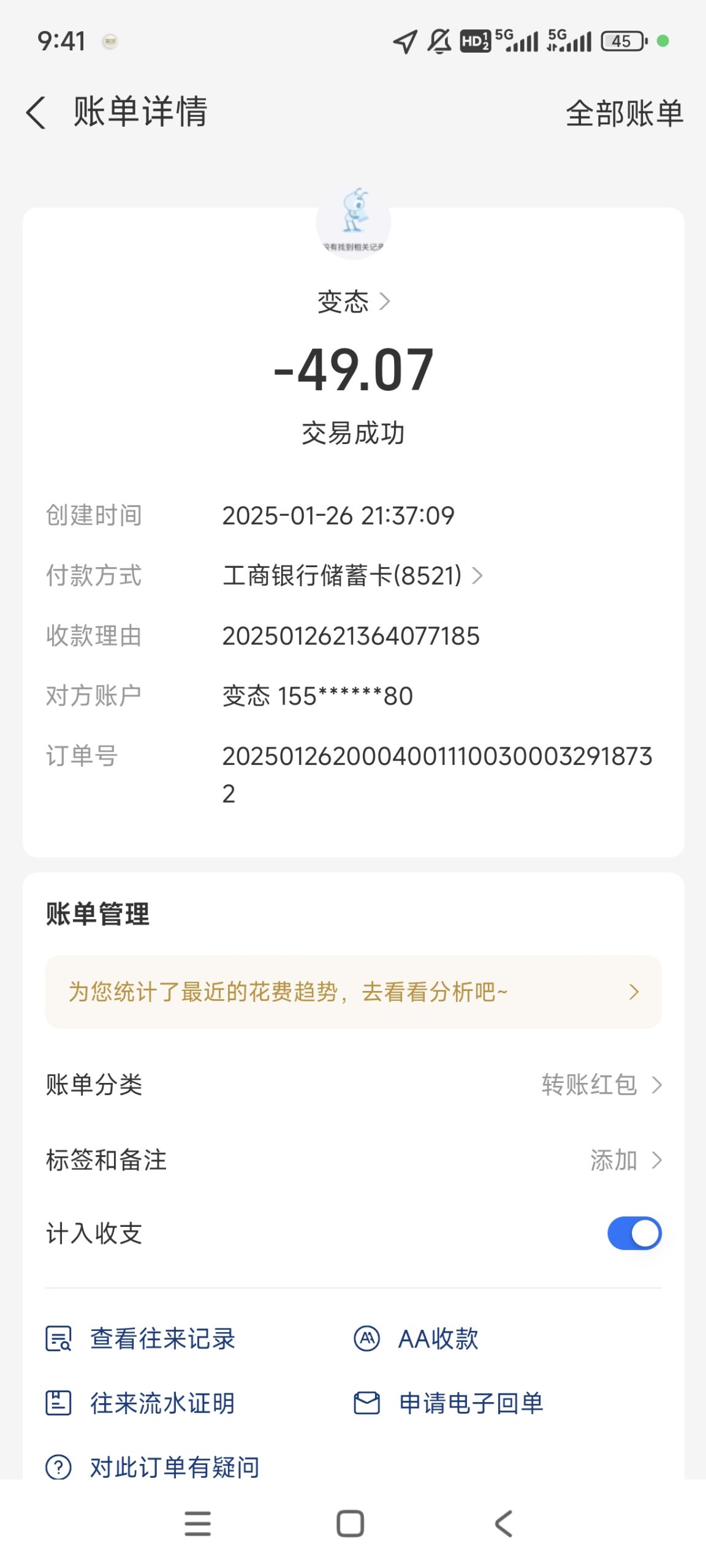Viewport: 706px width, 1568px height.
Task: Open 全部账单 (all bills)
Action: [x=624, y=113]
